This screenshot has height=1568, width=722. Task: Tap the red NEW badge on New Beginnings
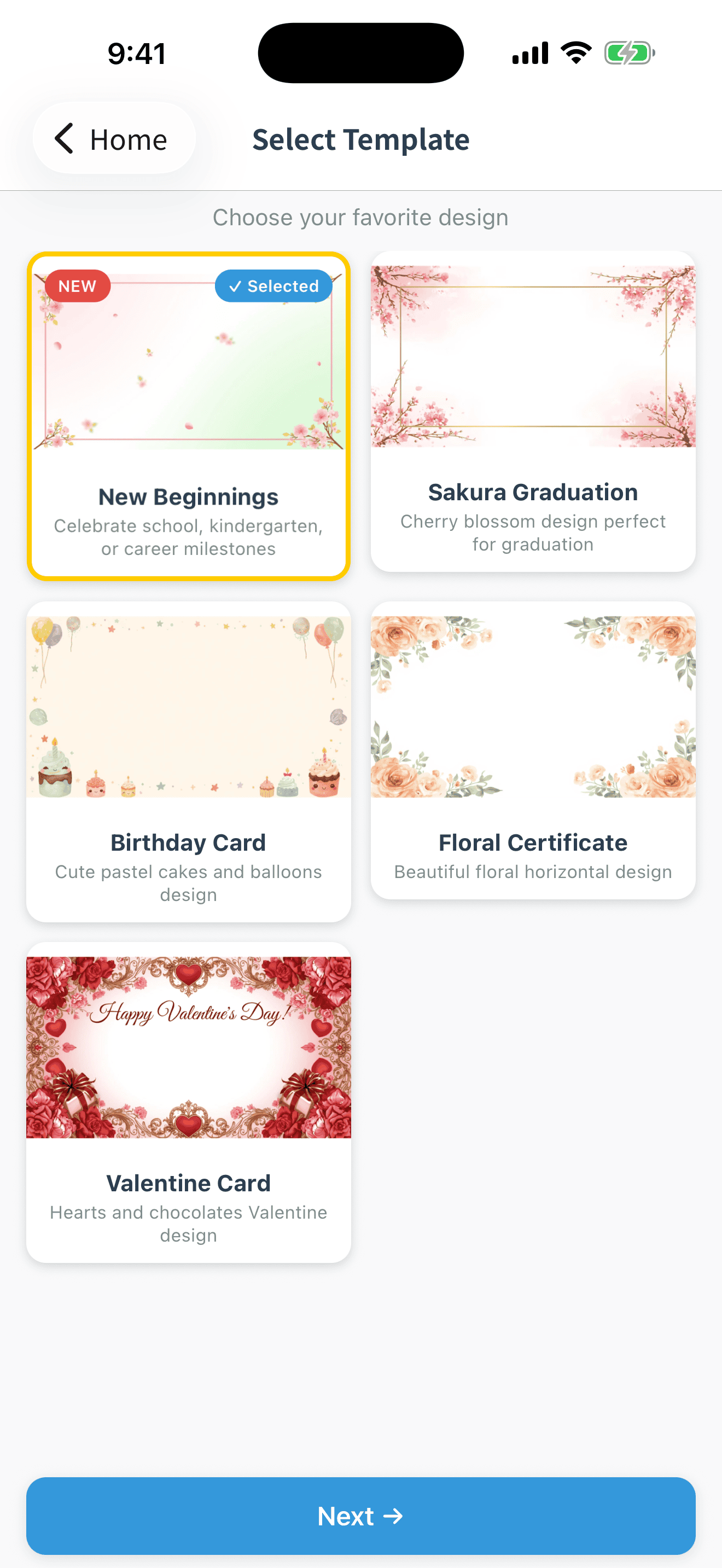77,286
